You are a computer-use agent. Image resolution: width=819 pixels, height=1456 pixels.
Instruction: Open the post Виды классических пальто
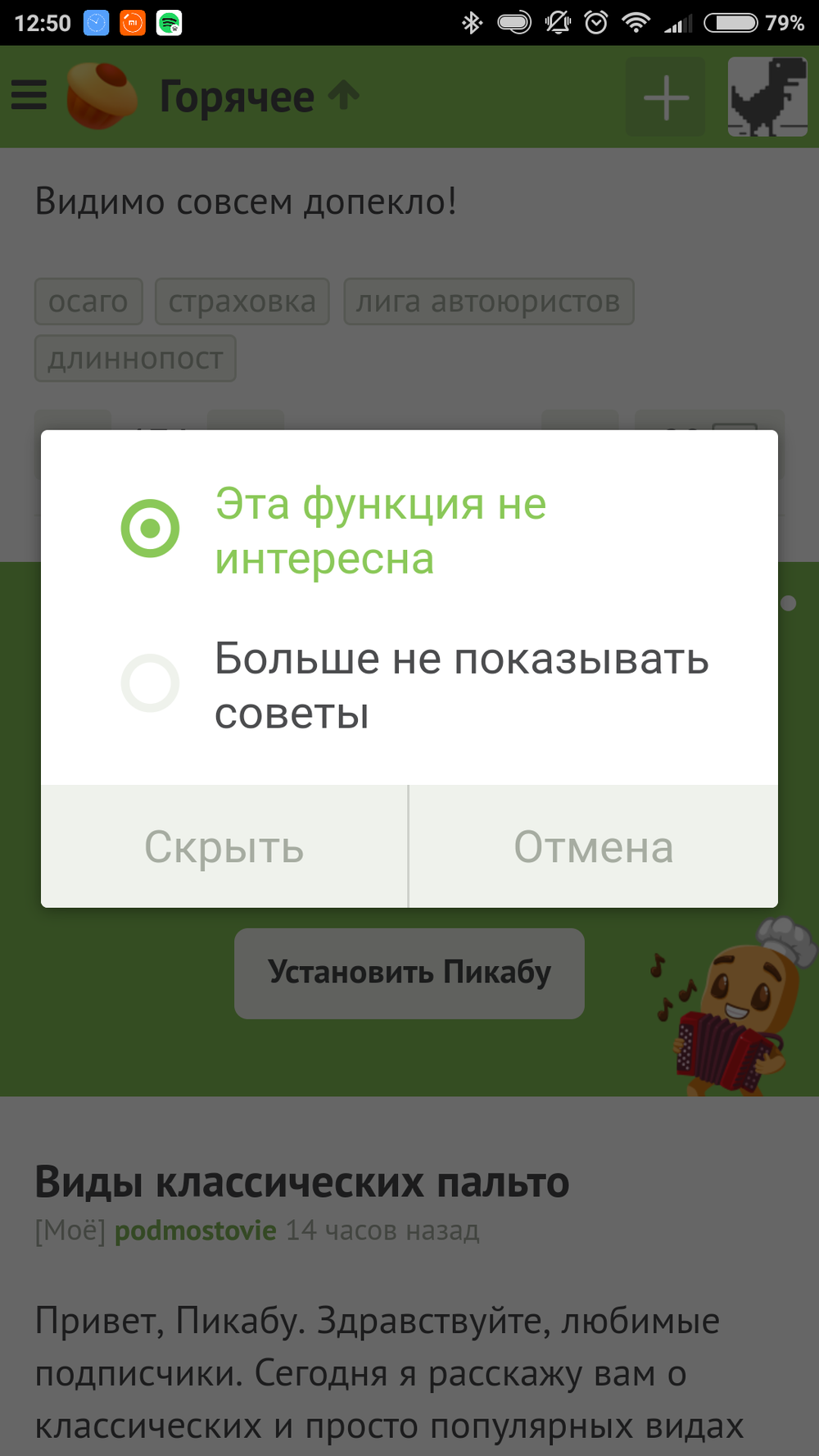coord(301,1182)
